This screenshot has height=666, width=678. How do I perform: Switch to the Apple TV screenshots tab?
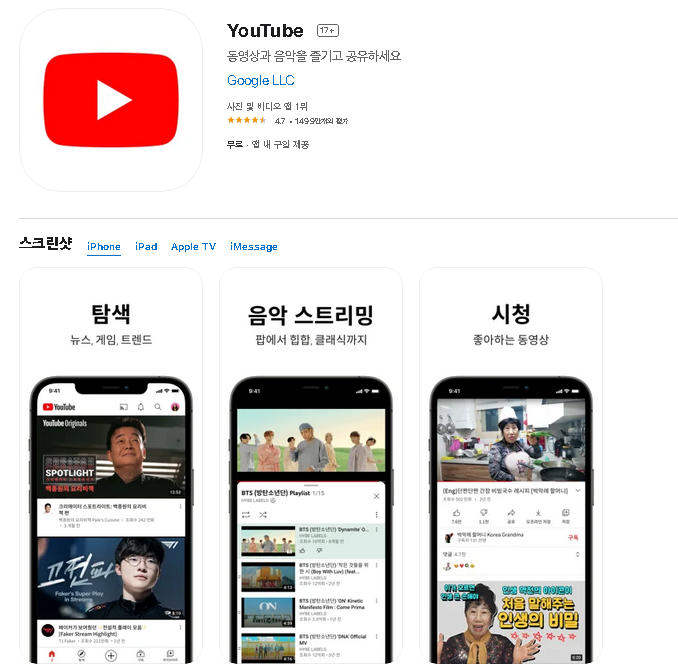[x=193, y=247]
